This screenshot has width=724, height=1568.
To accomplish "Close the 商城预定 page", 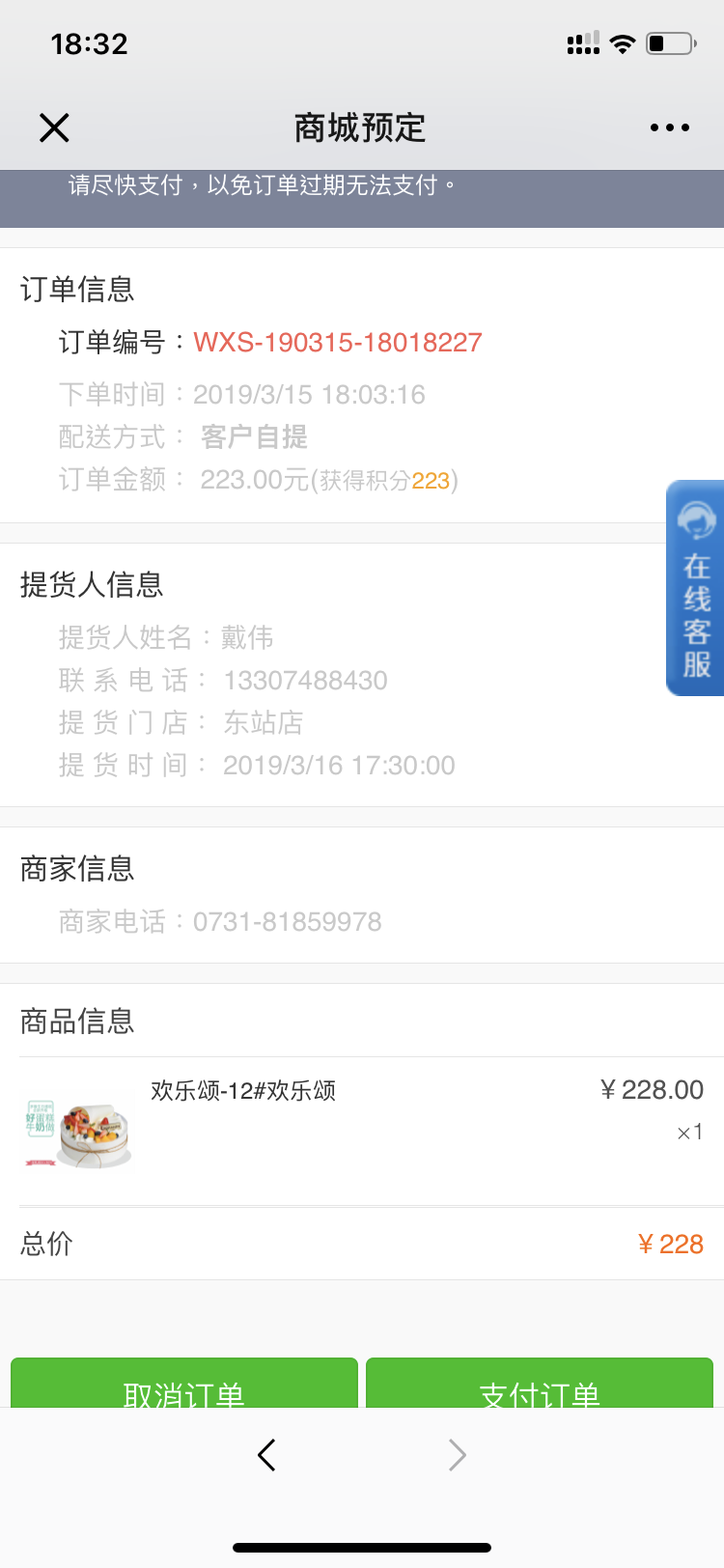I will (x=54, y=127).
